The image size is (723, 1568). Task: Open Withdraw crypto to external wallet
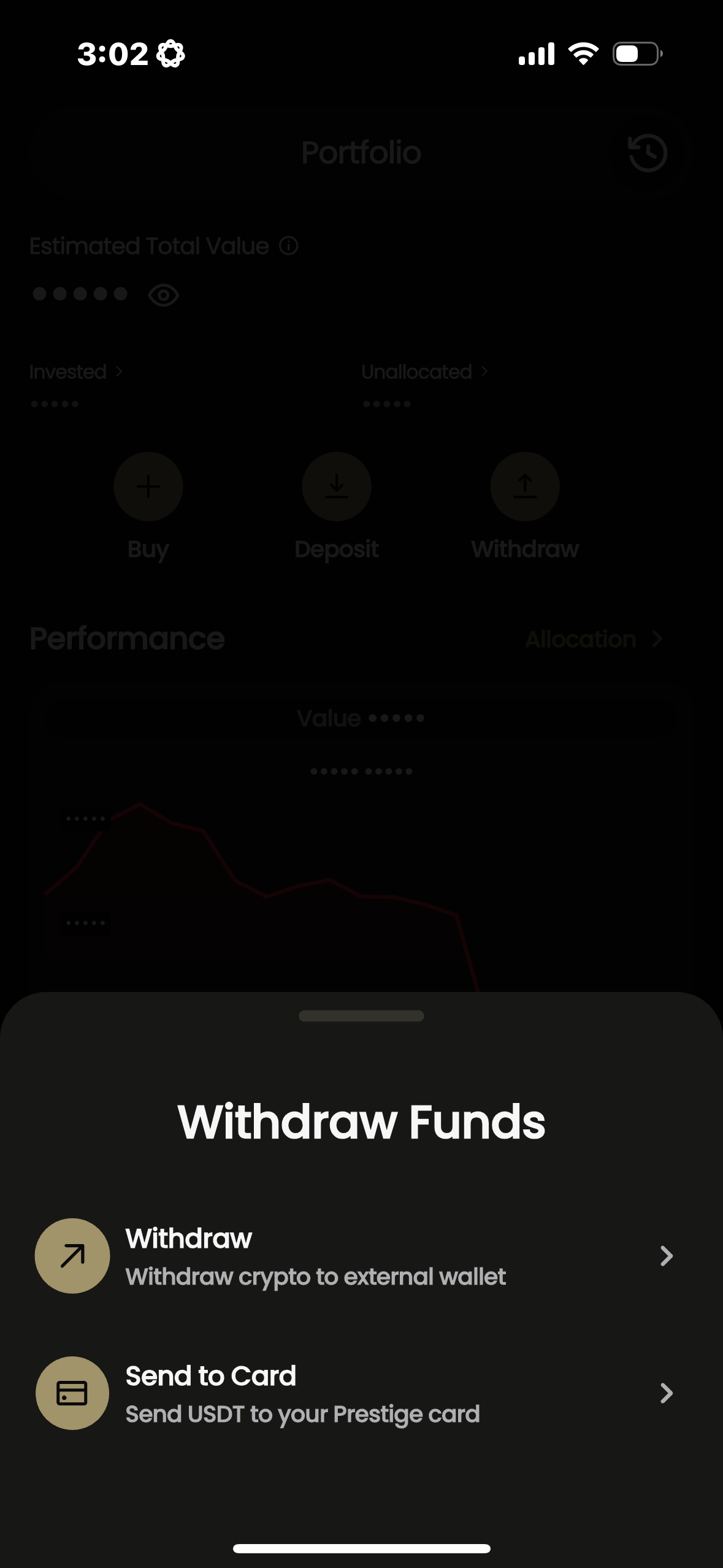click(356, 1256)
